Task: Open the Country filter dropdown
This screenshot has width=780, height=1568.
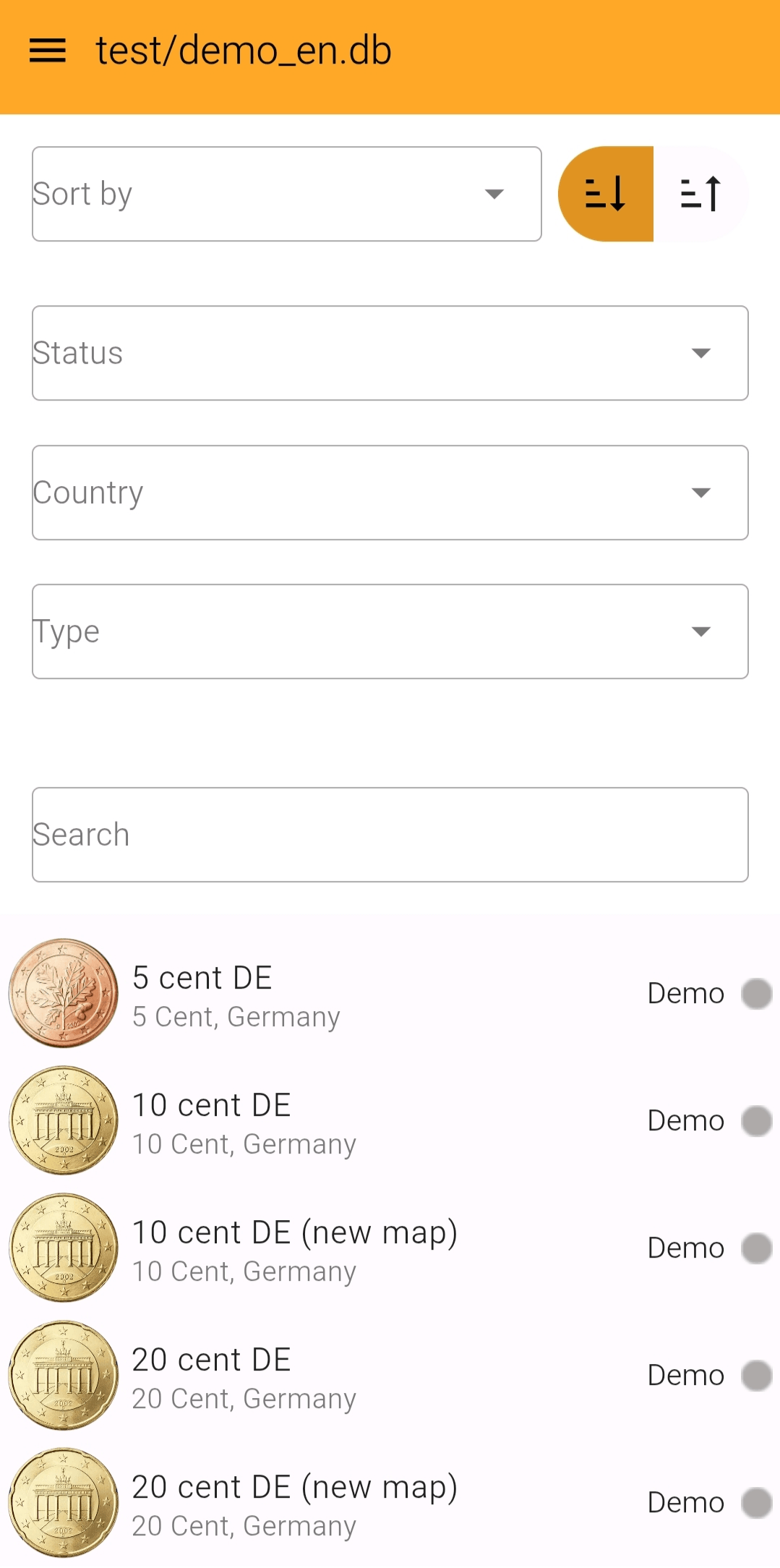Action: 390,493
